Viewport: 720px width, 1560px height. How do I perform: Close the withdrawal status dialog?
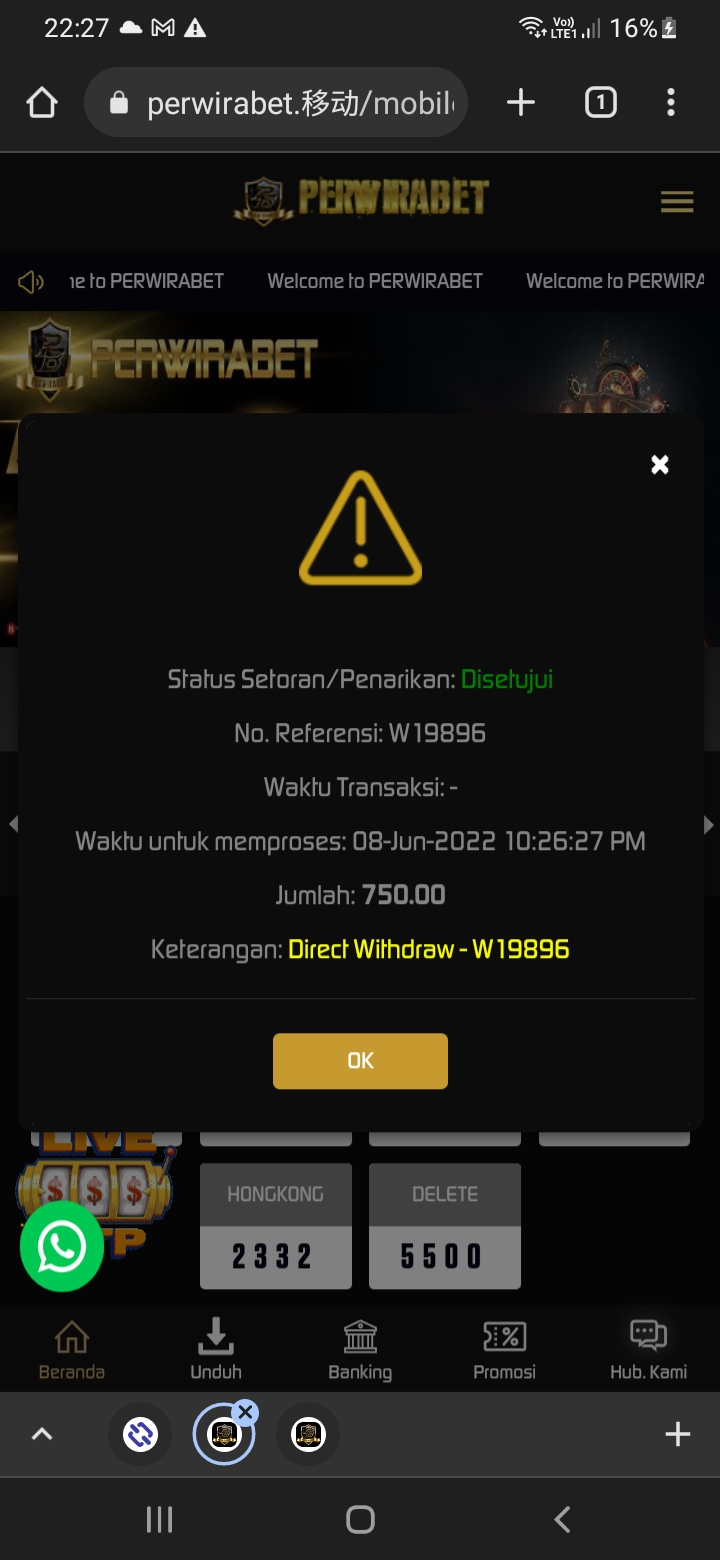point(659,464)
